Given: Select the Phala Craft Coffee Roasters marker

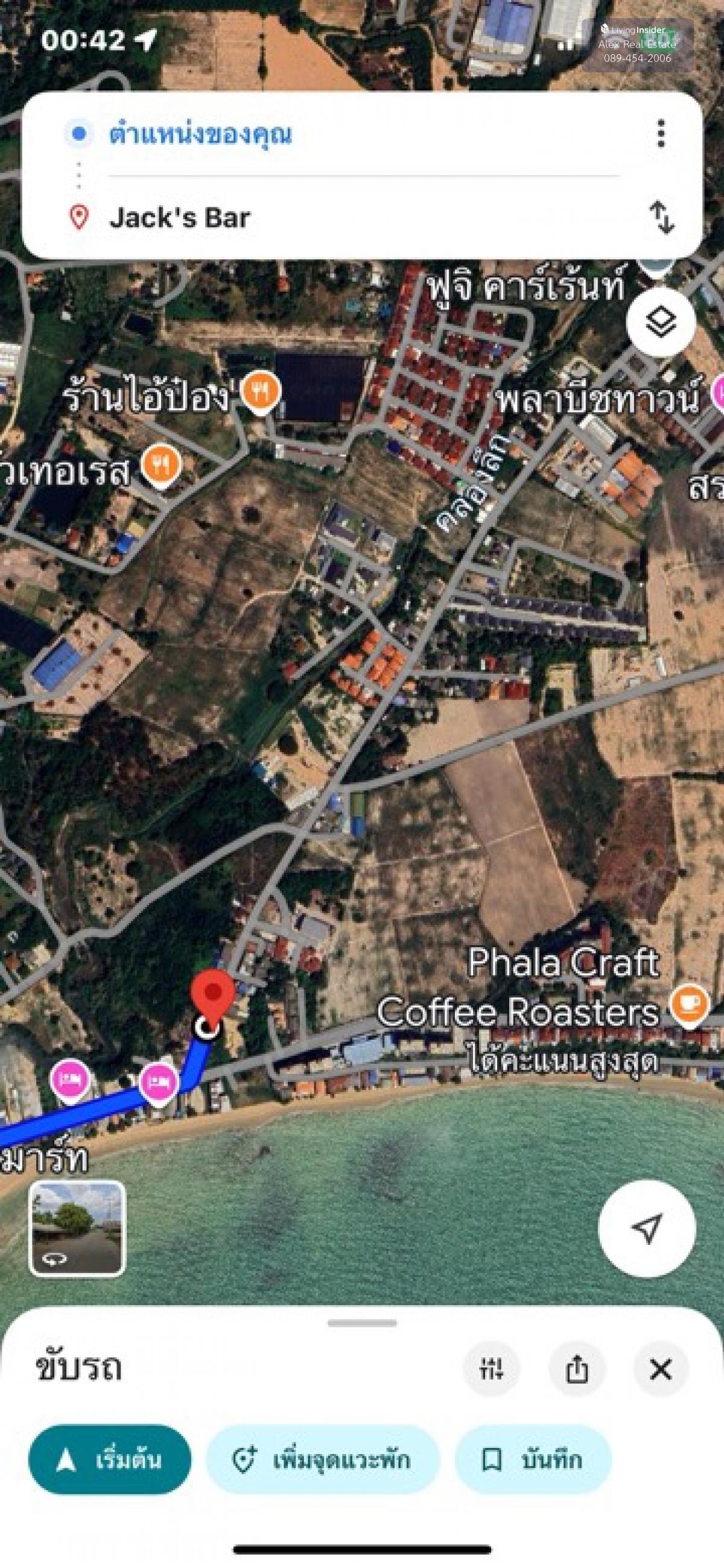Looking at the screenshot, I should pos(689,1005).
